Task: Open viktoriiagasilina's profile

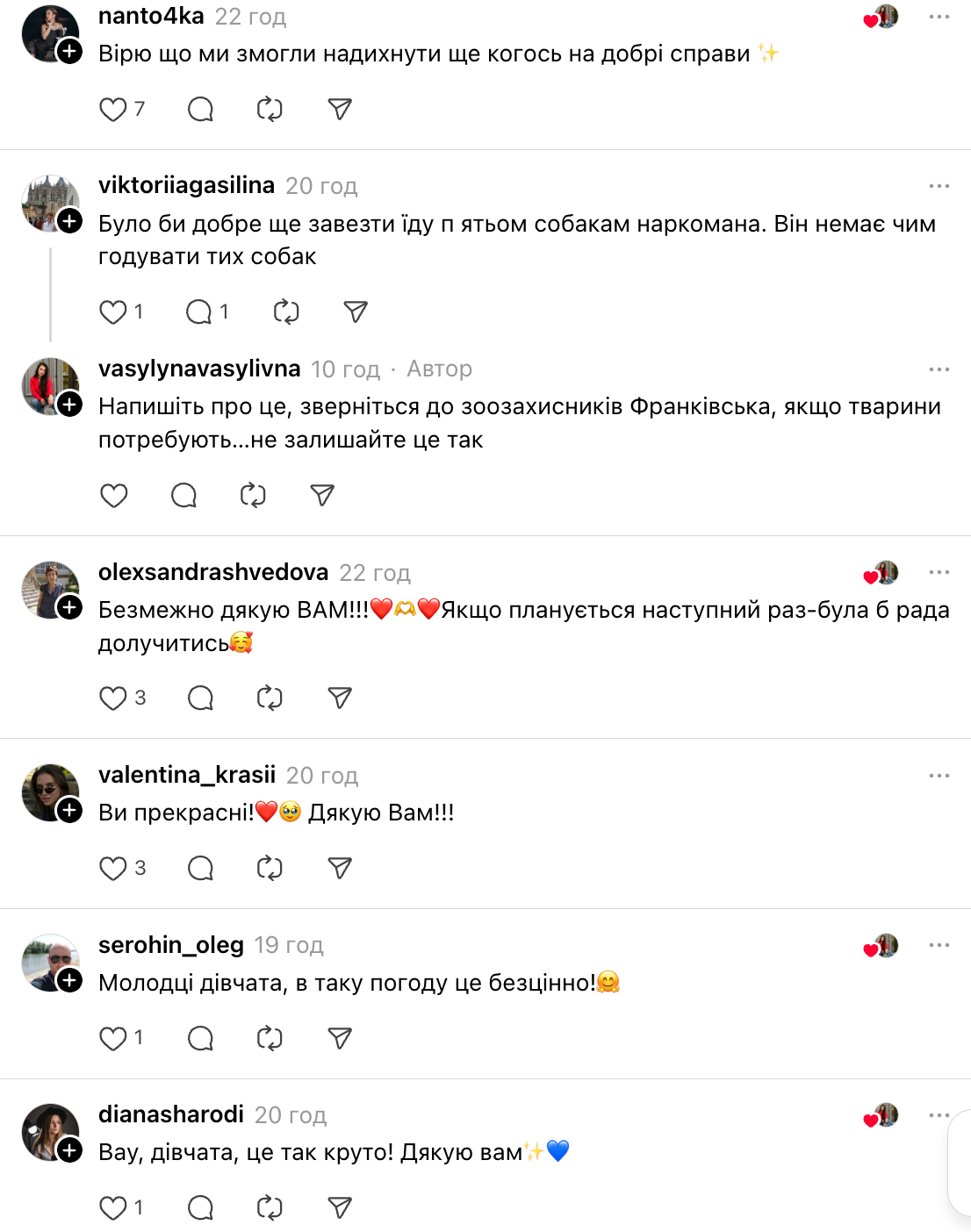Action: [x=186, y=185]
